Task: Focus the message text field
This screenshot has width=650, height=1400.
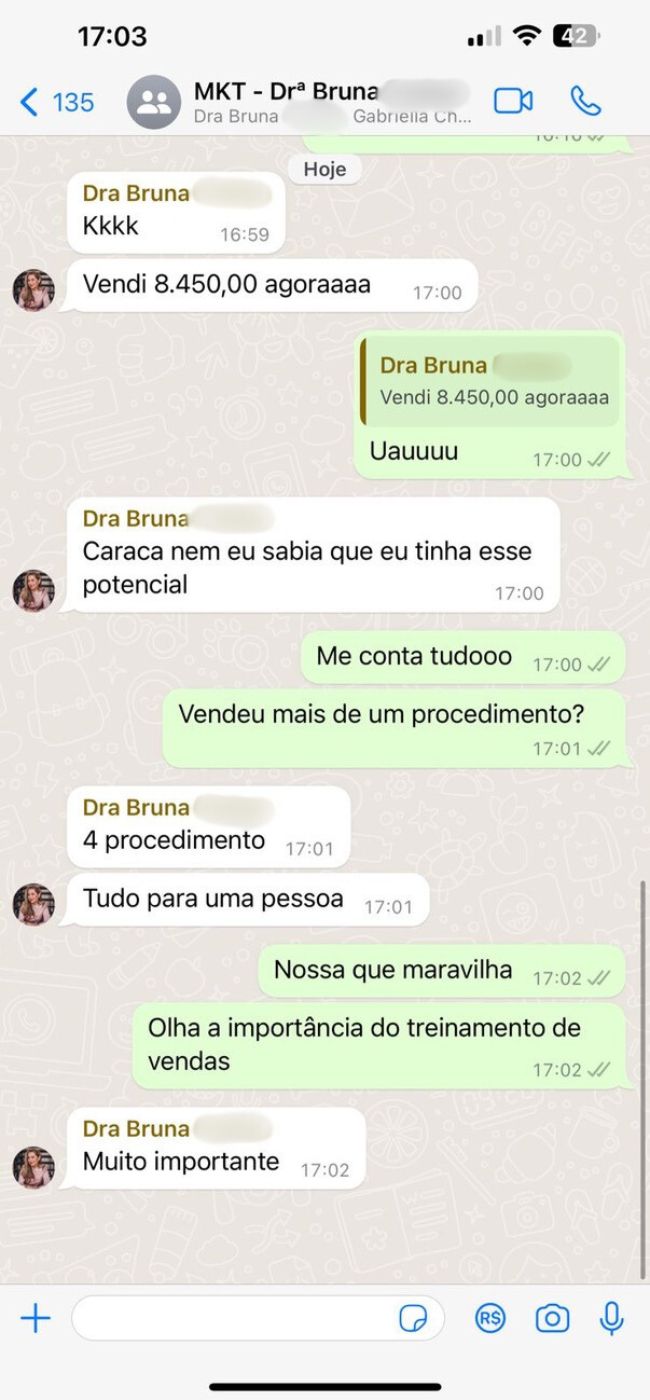Action: (x=235, y=1318)
